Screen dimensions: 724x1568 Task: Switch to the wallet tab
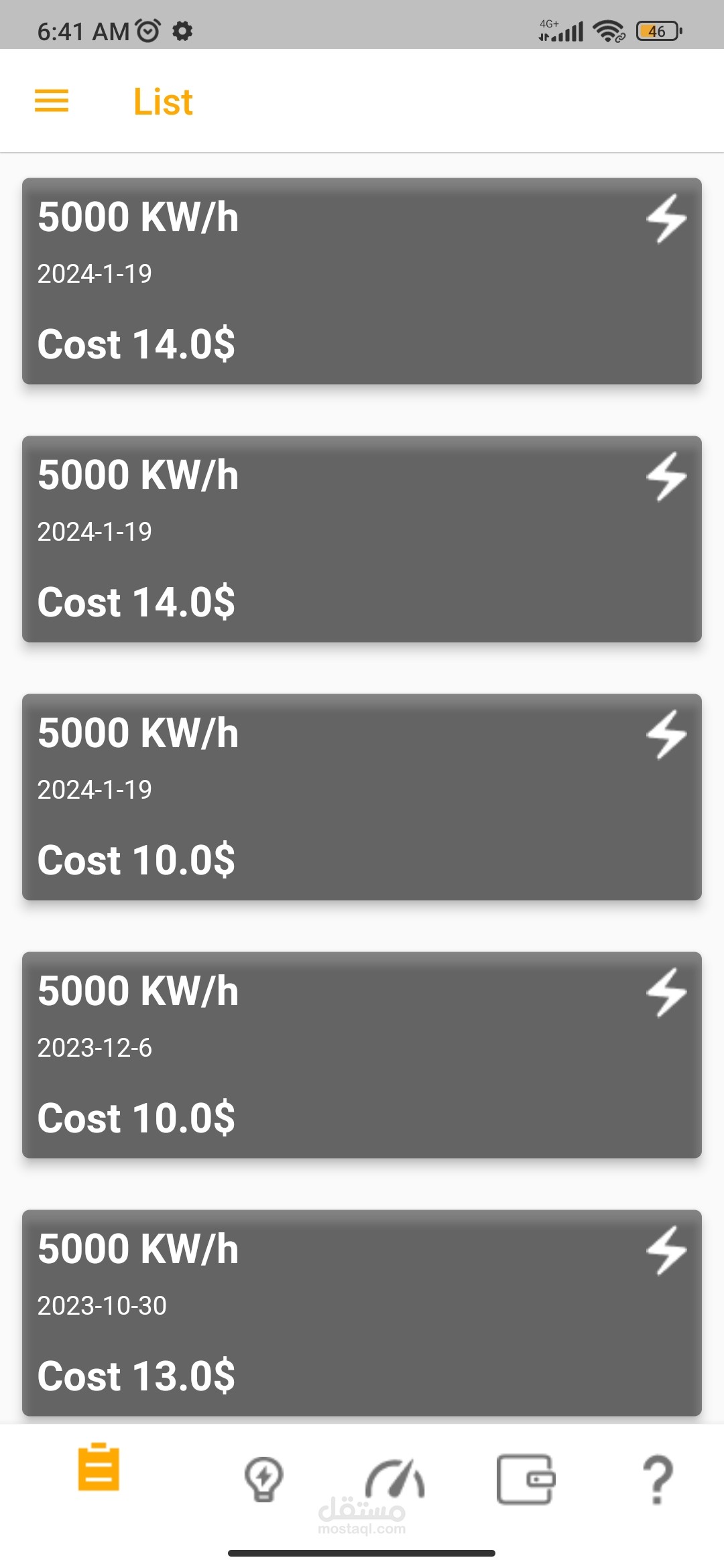pos(526,1478)
